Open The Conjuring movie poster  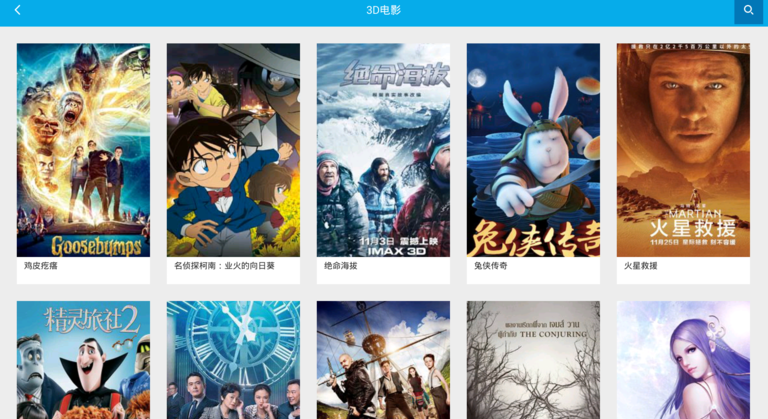pos(533,360)
